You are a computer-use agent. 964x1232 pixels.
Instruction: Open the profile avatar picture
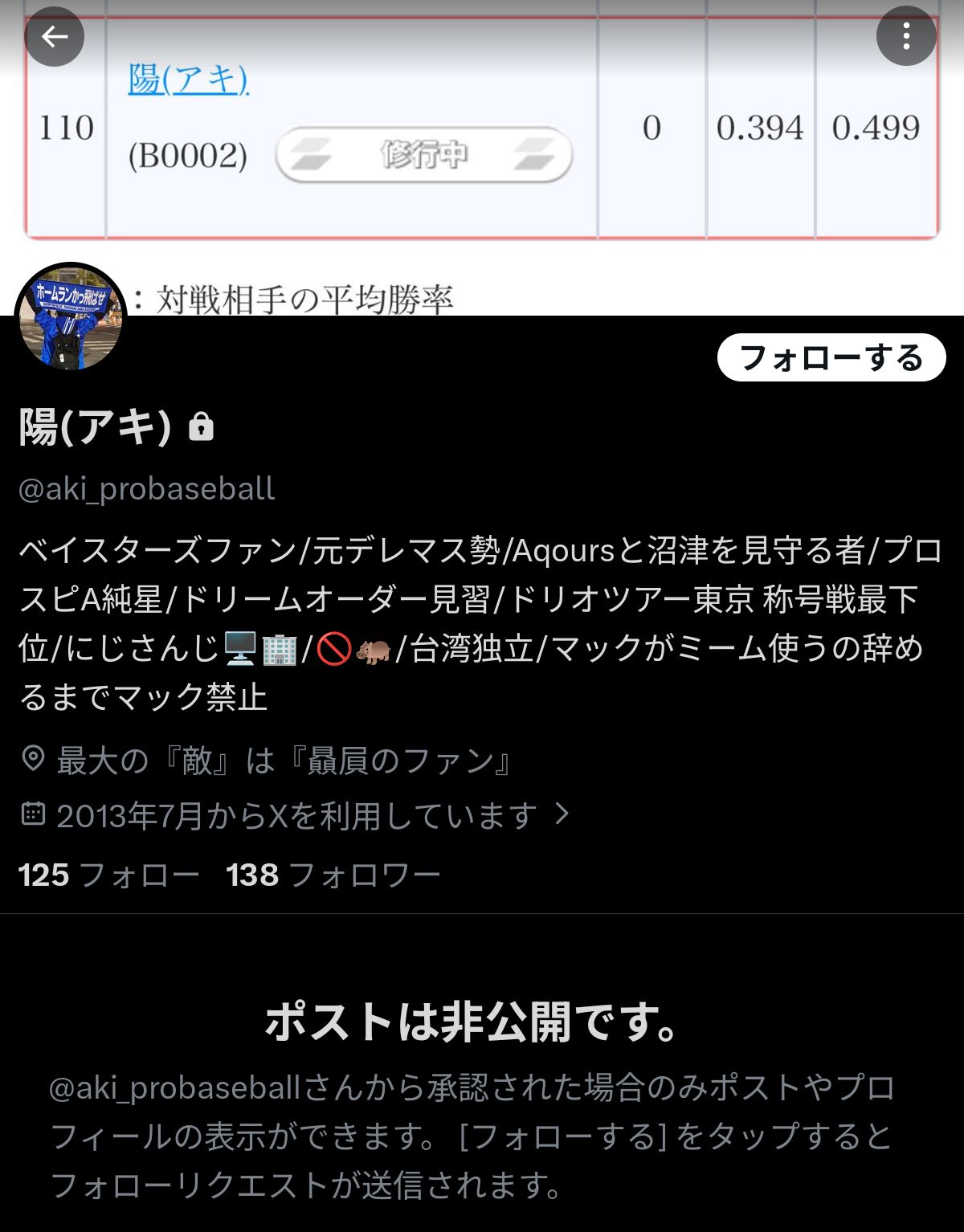pyautogui.click(x=71, y=317)
